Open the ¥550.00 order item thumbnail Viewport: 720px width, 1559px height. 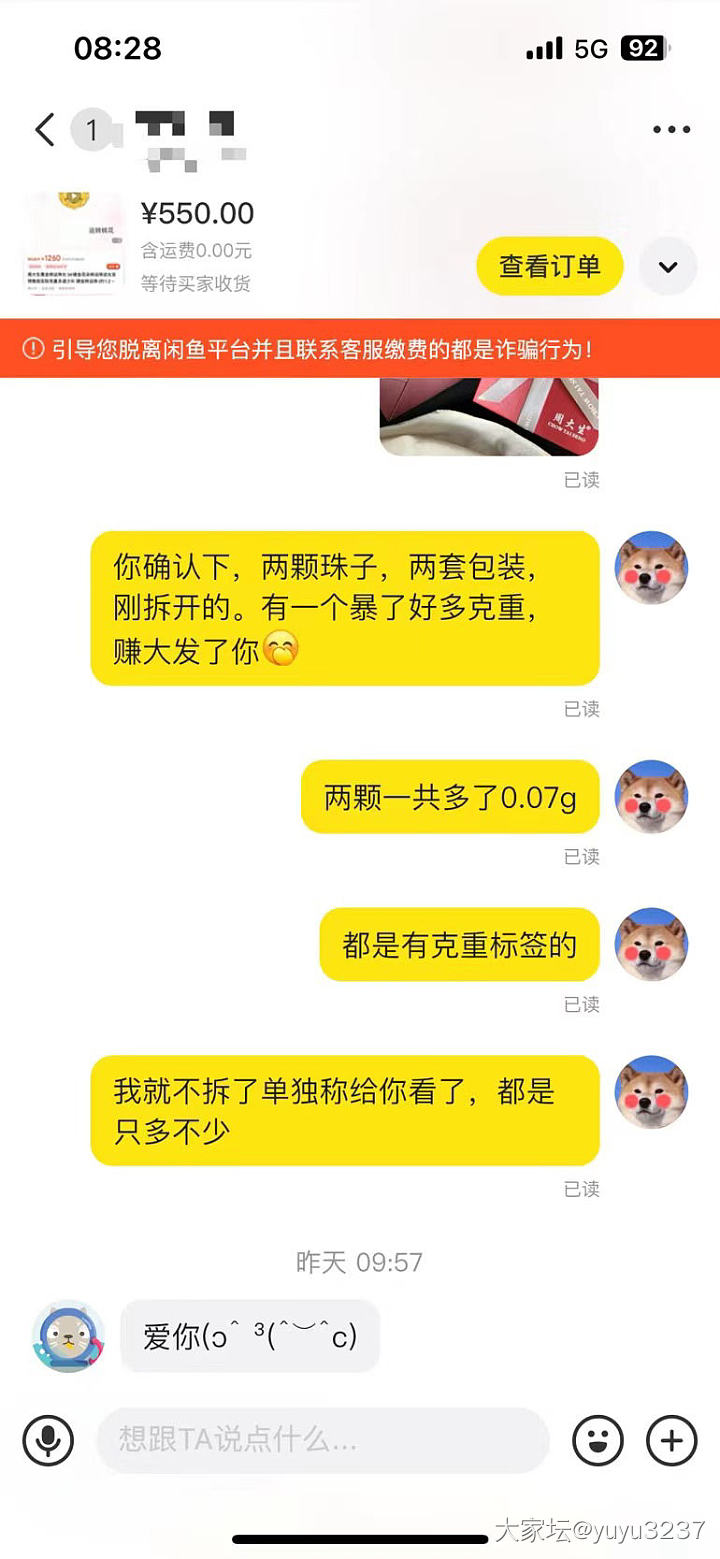point(73,243)
